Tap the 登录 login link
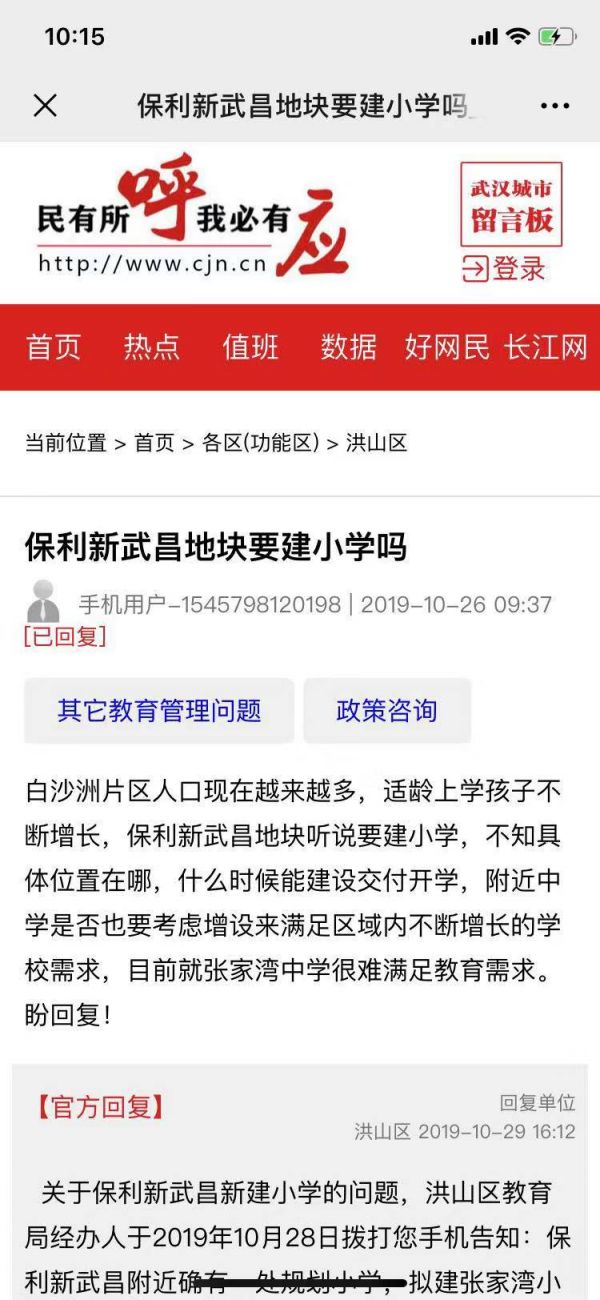 click(504, 268)
